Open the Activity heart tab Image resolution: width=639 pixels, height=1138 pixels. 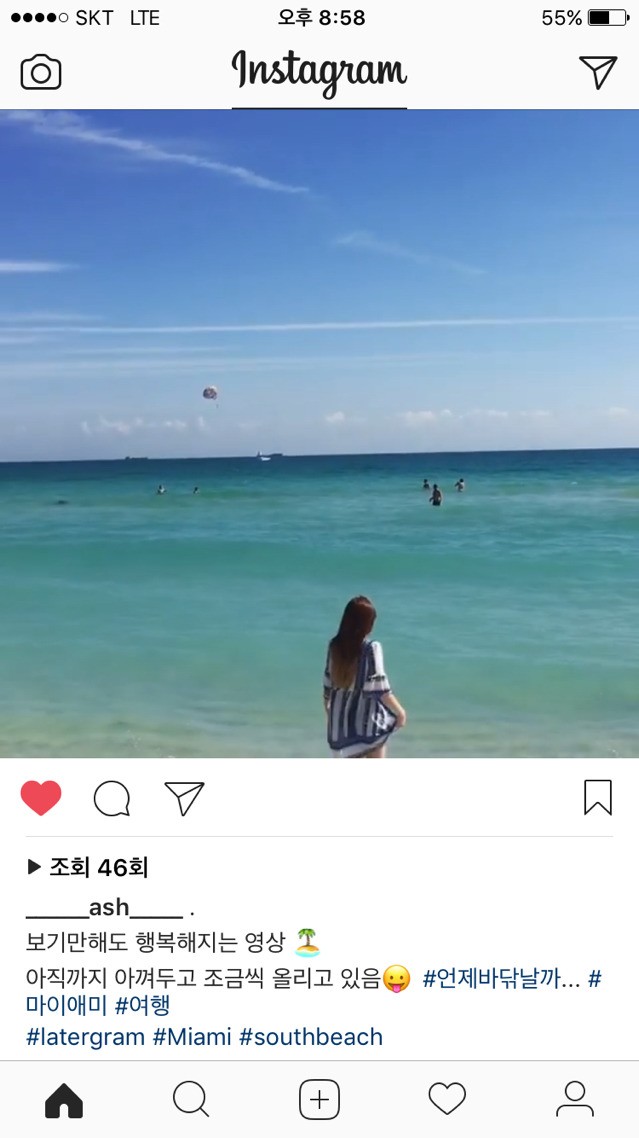pyautogui.click(x=447, y=1100)
